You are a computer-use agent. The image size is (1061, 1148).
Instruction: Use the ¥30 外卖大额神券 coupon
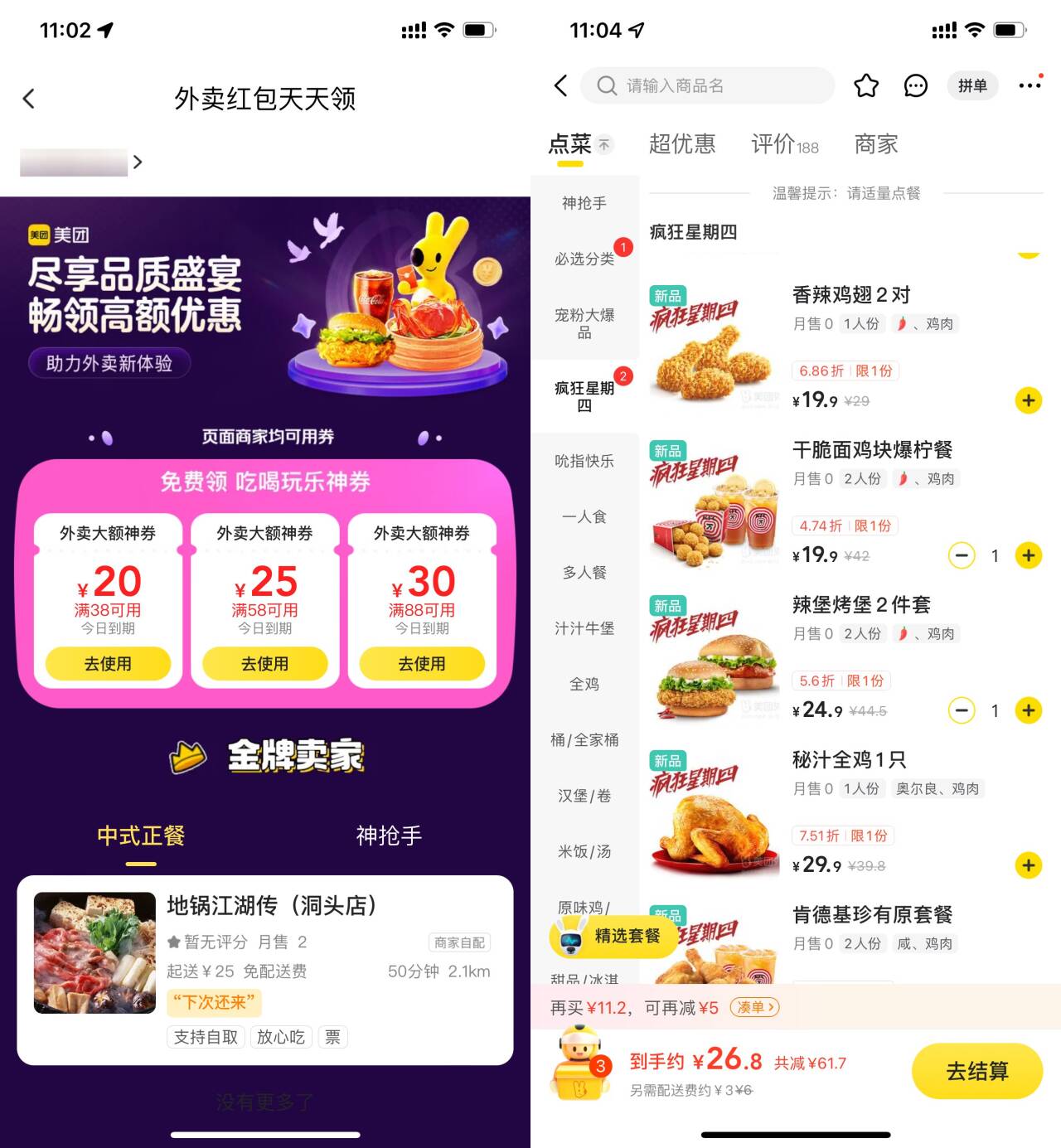421,664
